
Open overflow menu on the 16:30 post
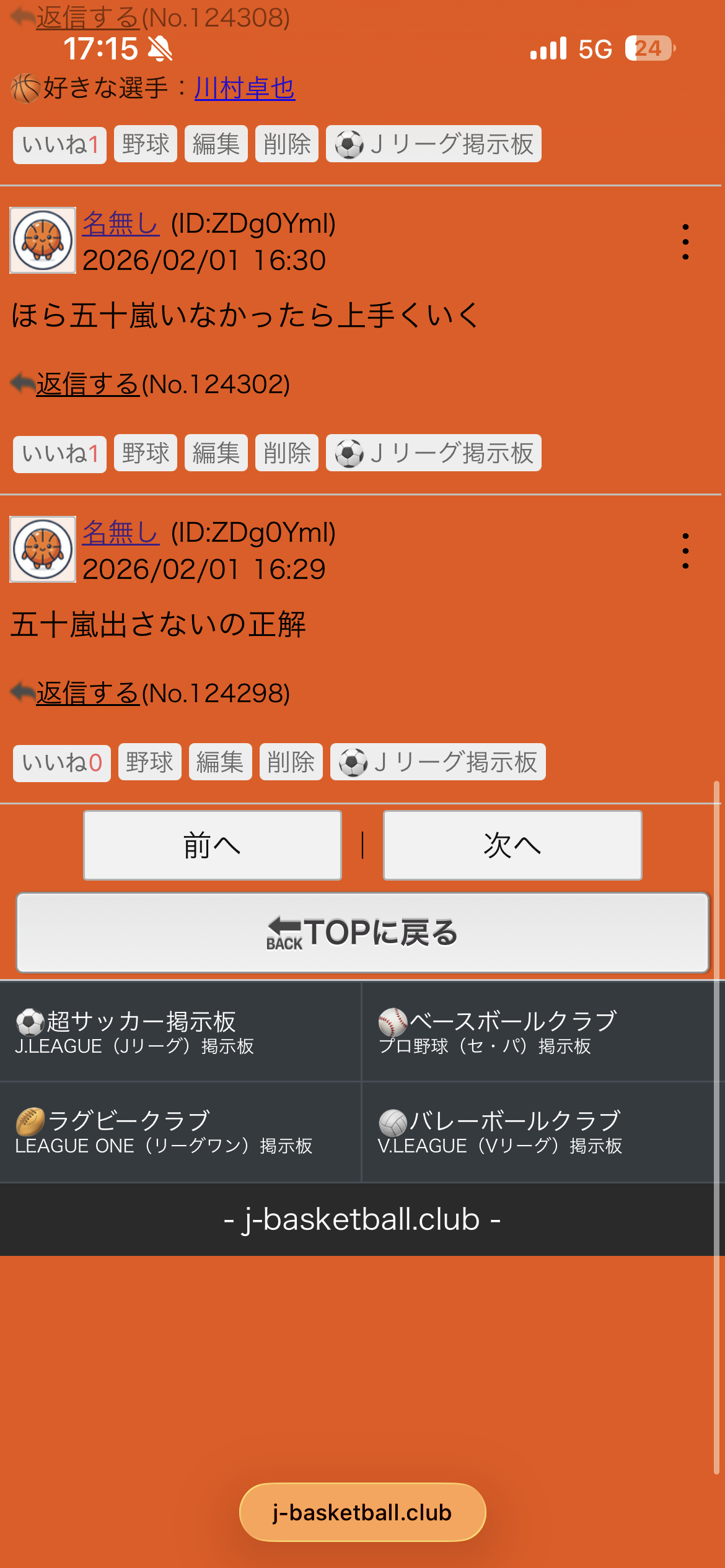coord(685,242)
